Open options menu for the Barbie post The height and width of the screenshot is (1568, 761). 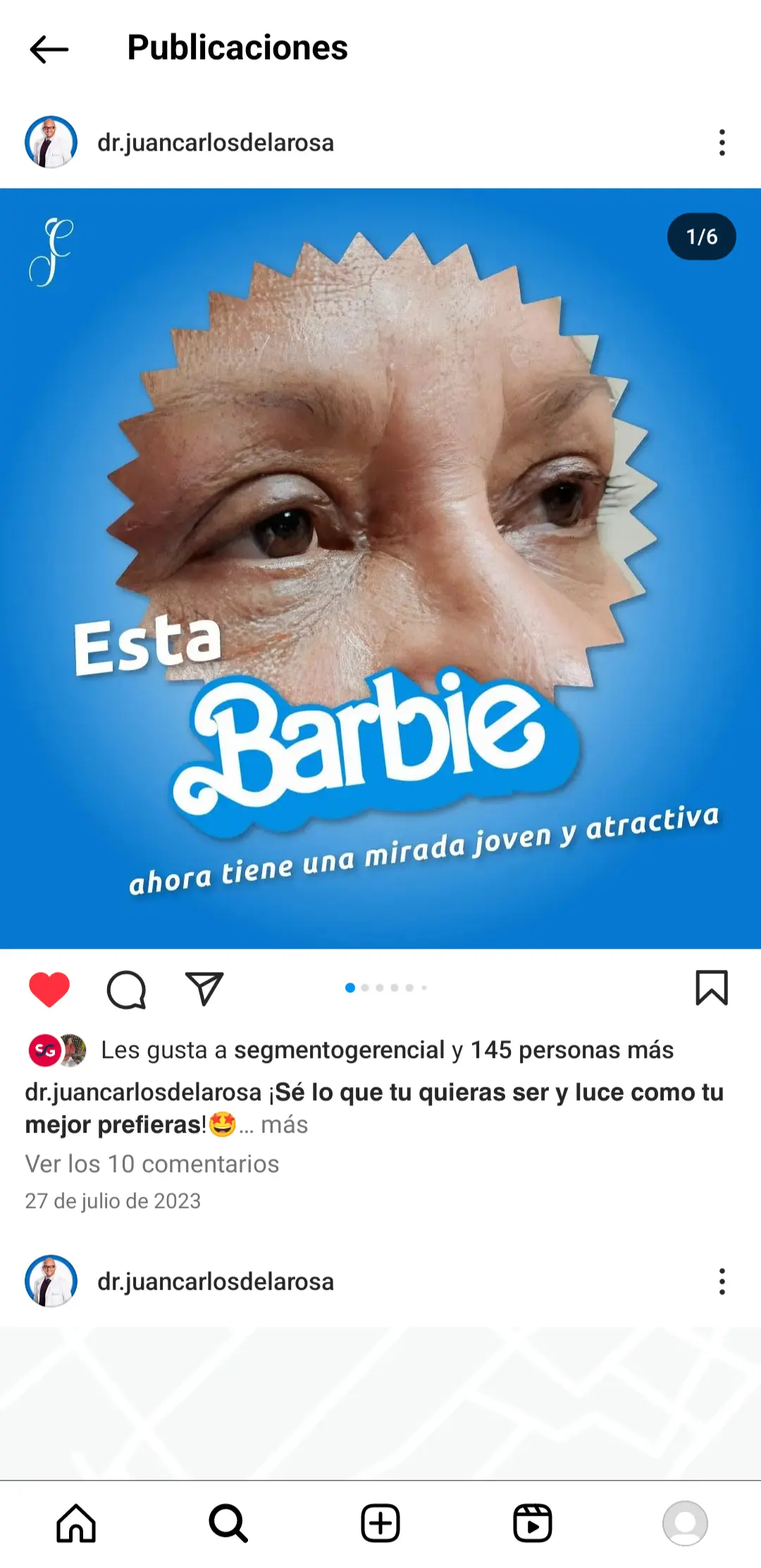click(722, 142)
